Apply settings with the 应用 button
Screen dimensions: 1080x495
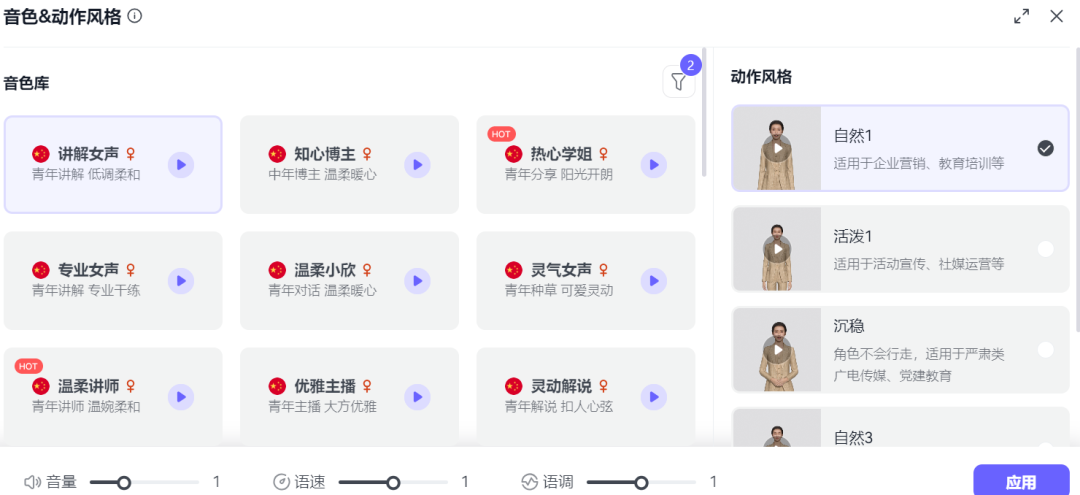coord(1020,481)
